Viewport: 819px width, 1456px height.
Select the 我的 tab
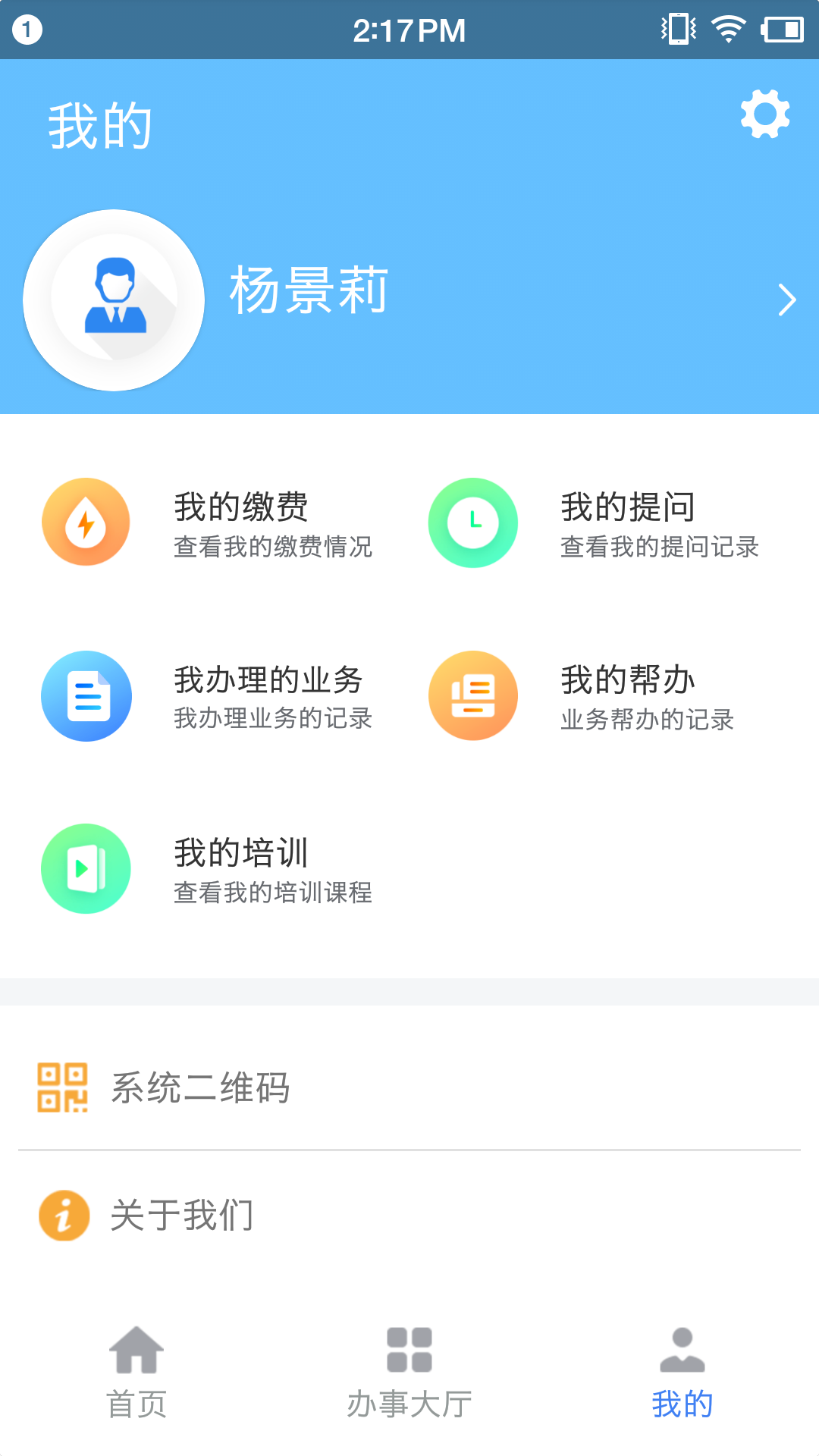click(682, 1373)
